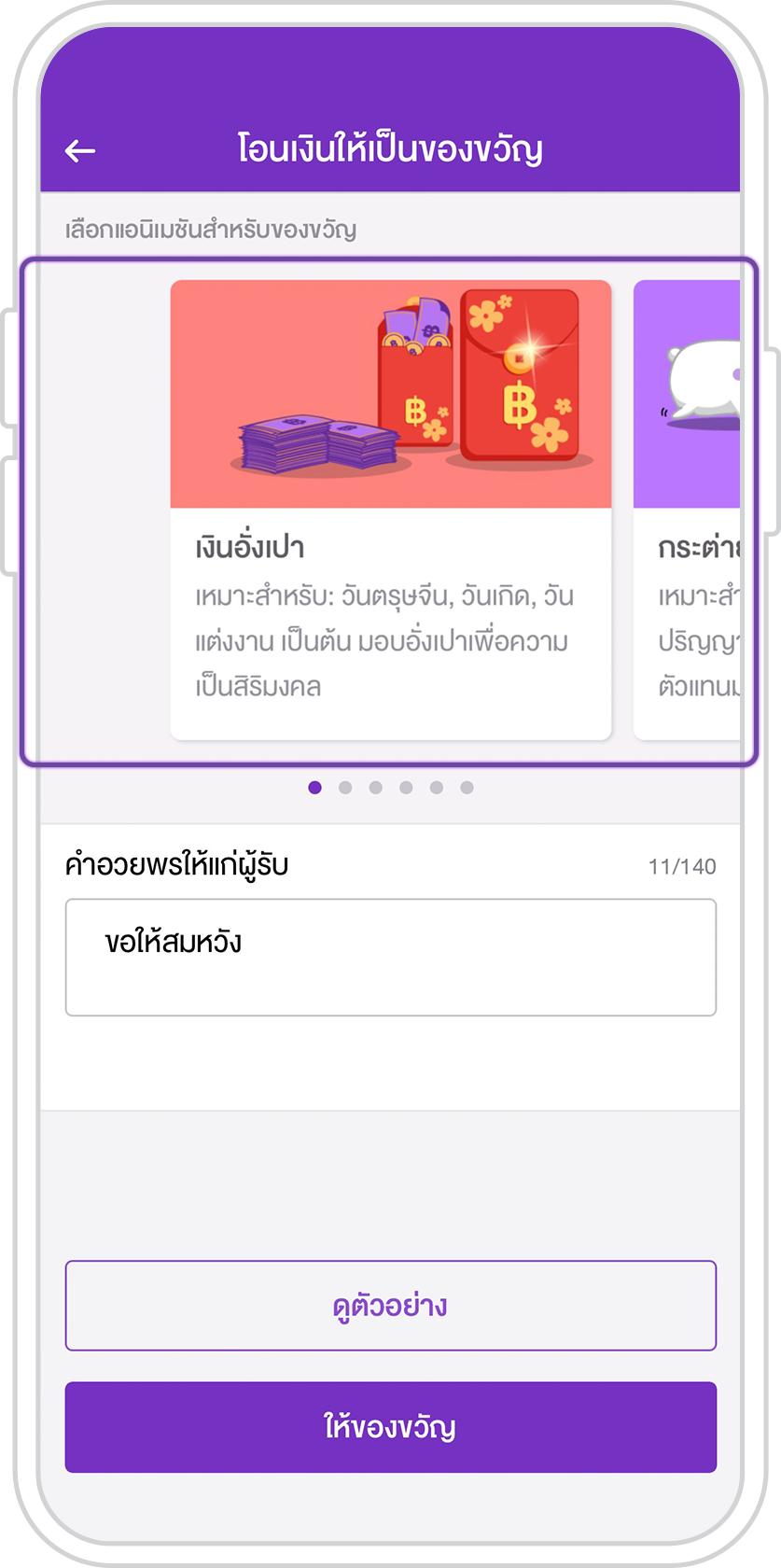The width and height of the screenshot is (781, 1568).
Task: Select the กระต่าย animation card
Action: pos(687,510)
